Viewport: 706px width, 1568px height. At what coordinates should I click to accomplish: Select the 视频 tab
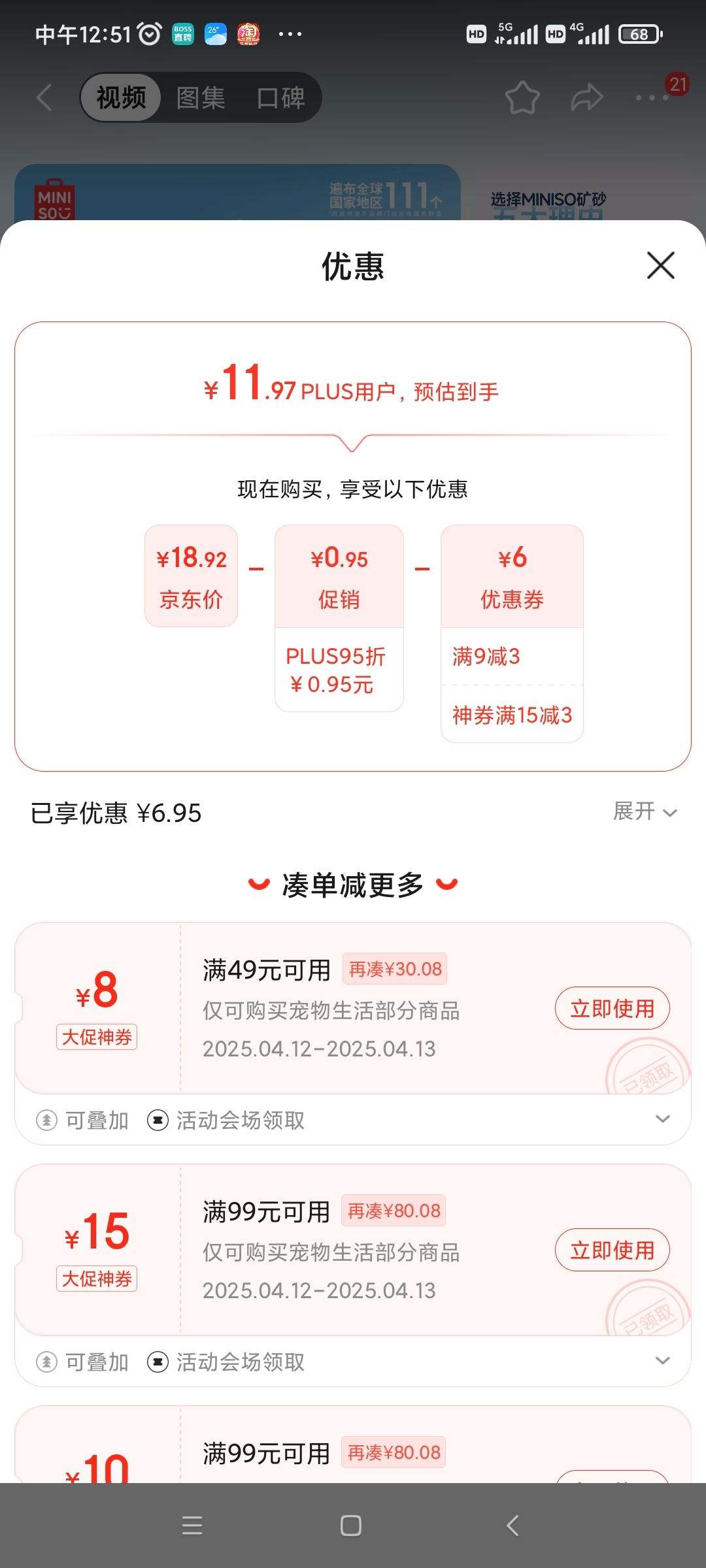121,98
